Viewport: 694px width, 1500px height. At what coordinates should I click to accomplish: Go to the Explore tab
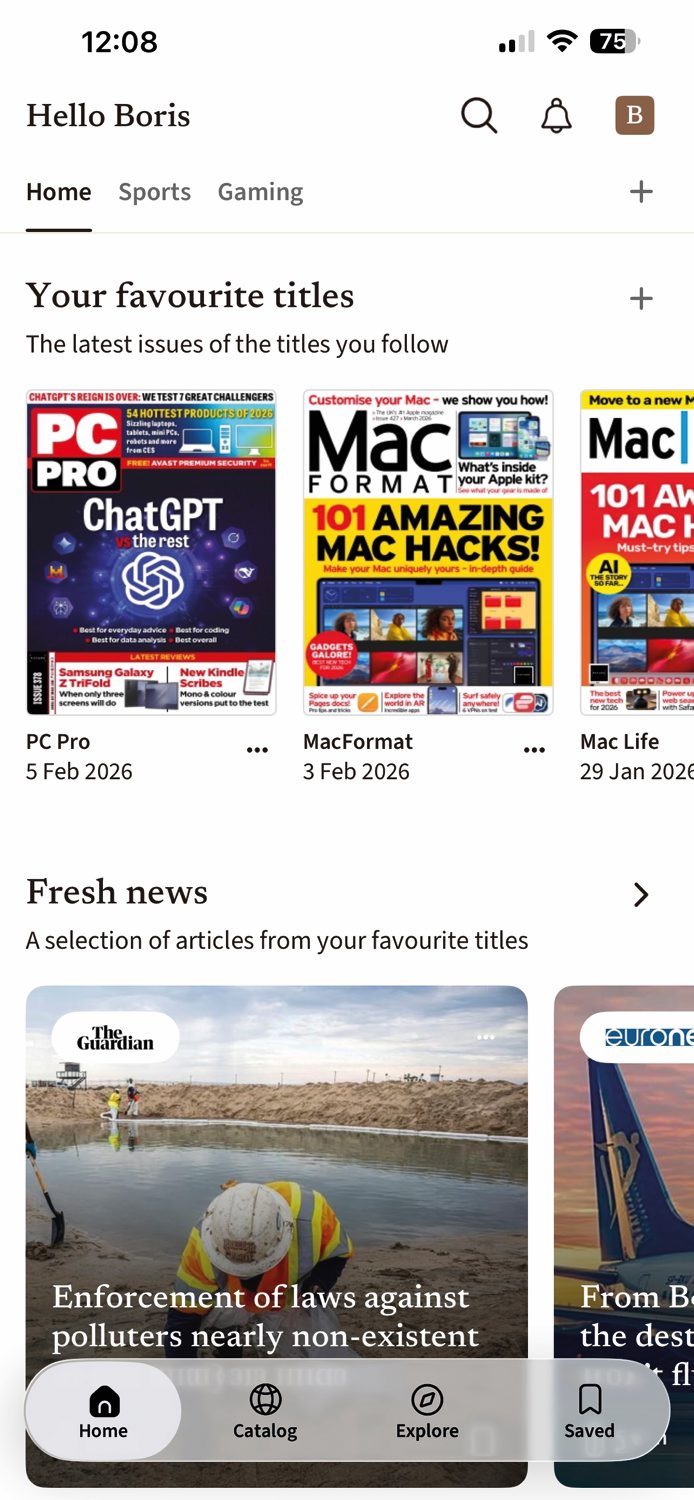[427, 1412]
